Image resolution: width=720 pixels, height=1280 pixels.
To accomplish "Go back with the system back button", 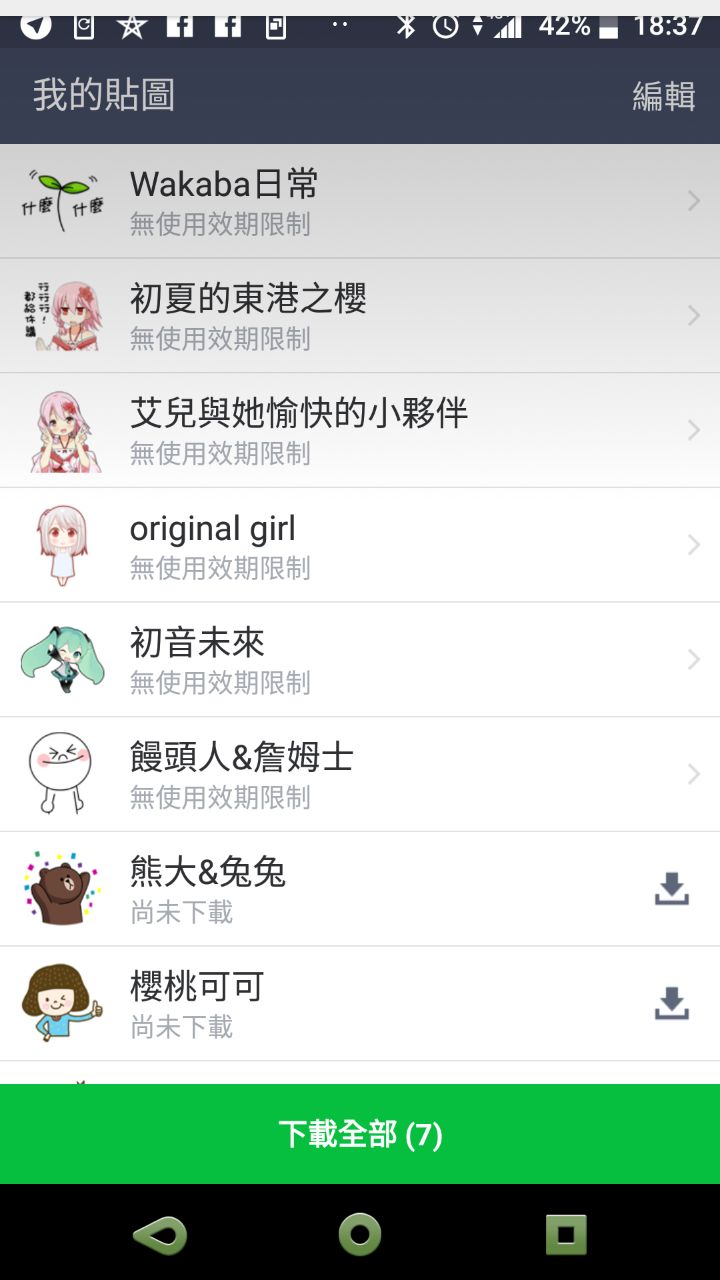I will pyautogui.click(x=160, y=1235).
